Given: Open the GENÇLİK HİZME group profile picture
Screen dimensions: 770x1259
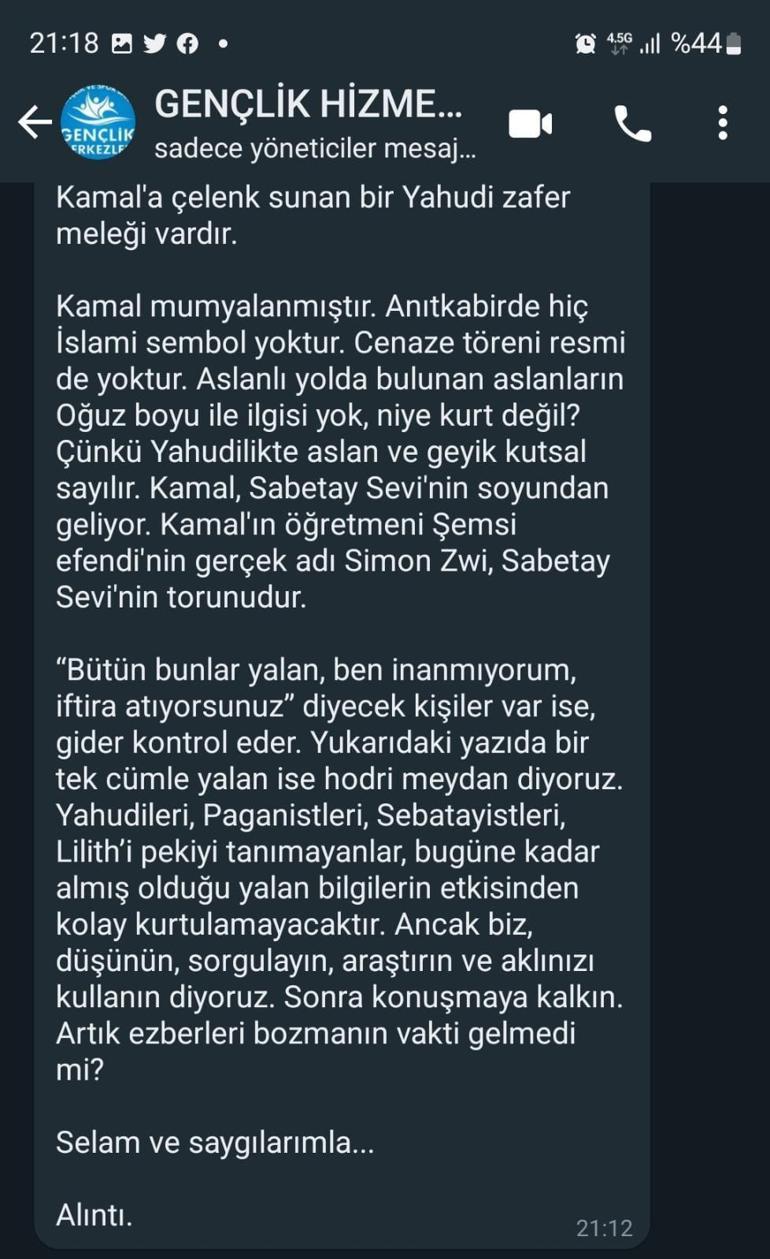Looking at the screenshot, I should pyautogui.click(x=96, y=122).
